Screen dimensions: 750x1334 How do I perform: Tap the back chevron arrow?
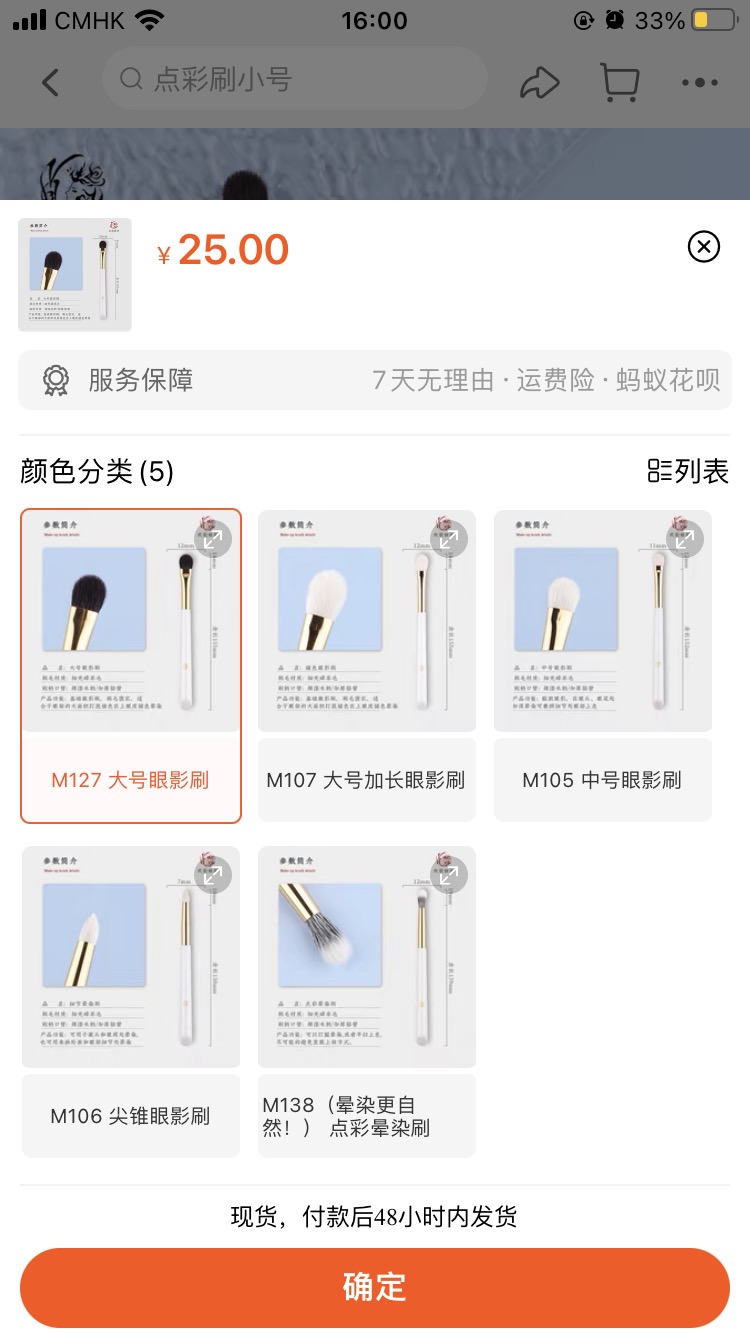51,82
